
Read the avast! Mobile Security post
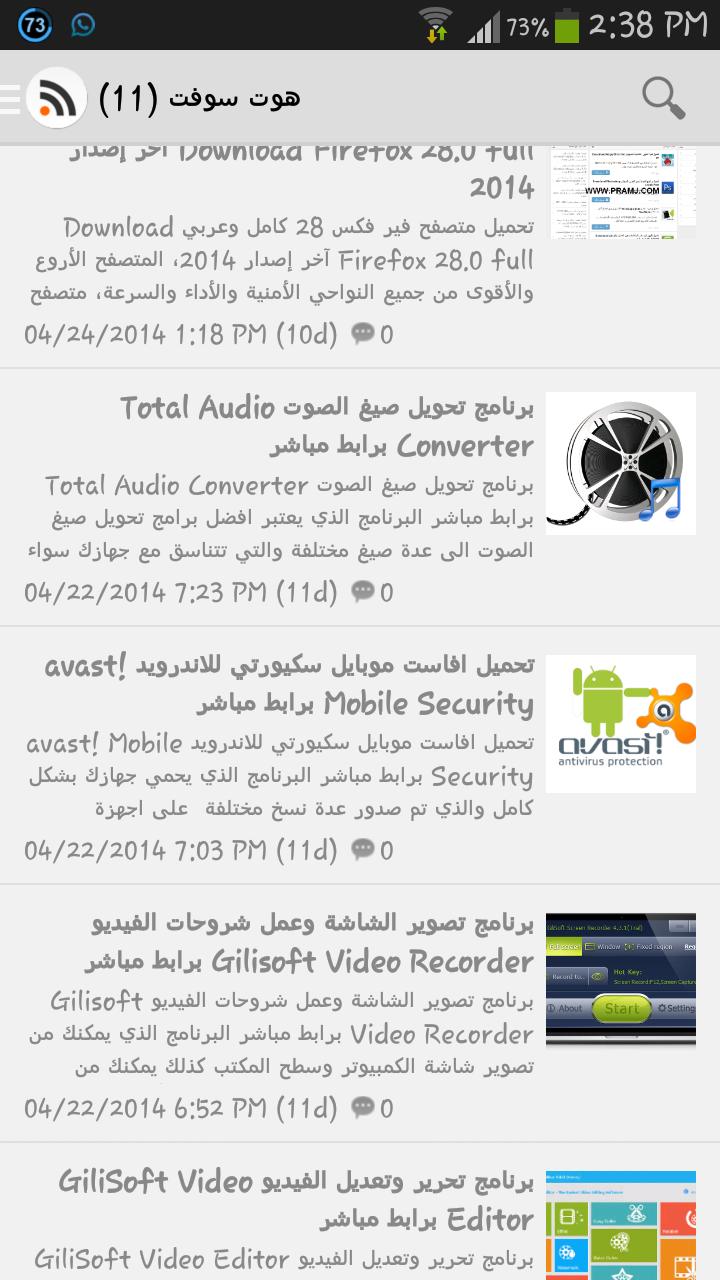[x=289, y=684]
